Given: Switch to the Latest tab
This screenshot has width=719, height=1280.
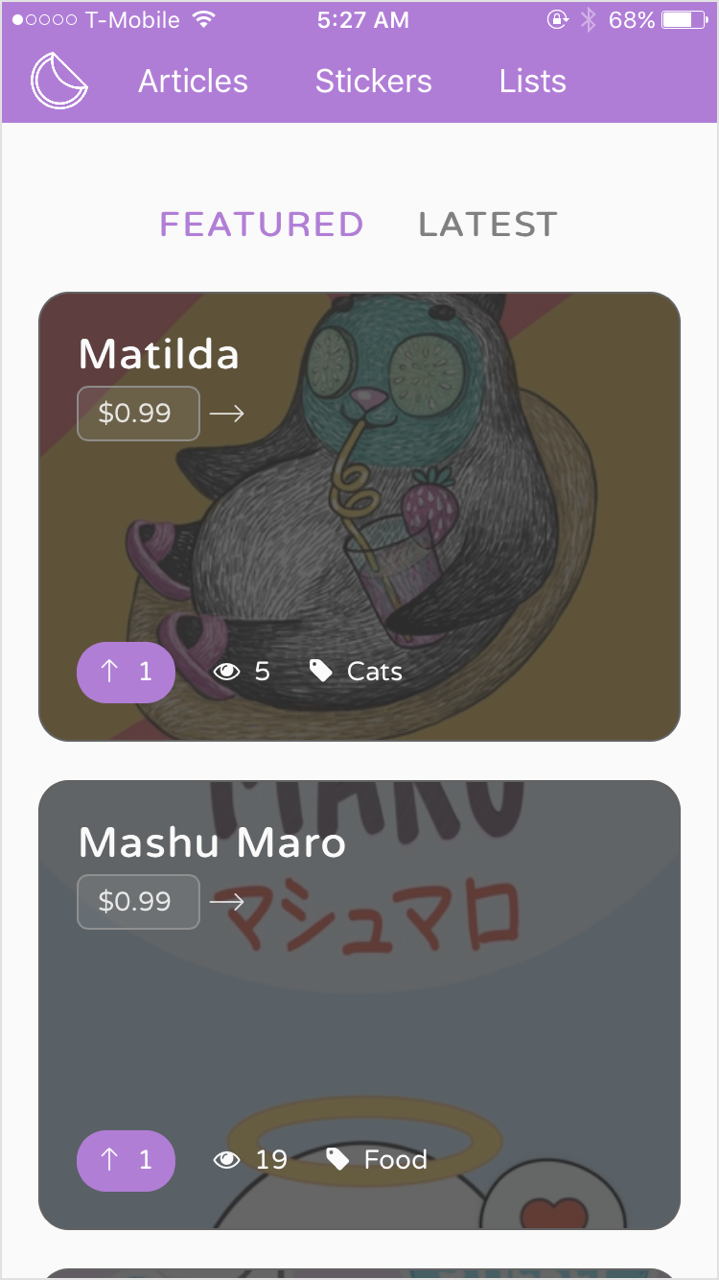Looking at the screenshot, I should [487, 224].
